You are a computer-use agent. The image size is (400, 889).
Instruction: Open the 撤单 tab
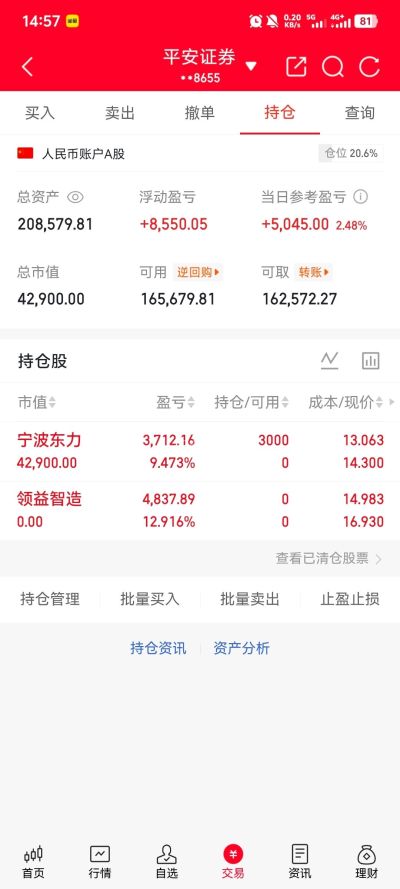(199, 113)
